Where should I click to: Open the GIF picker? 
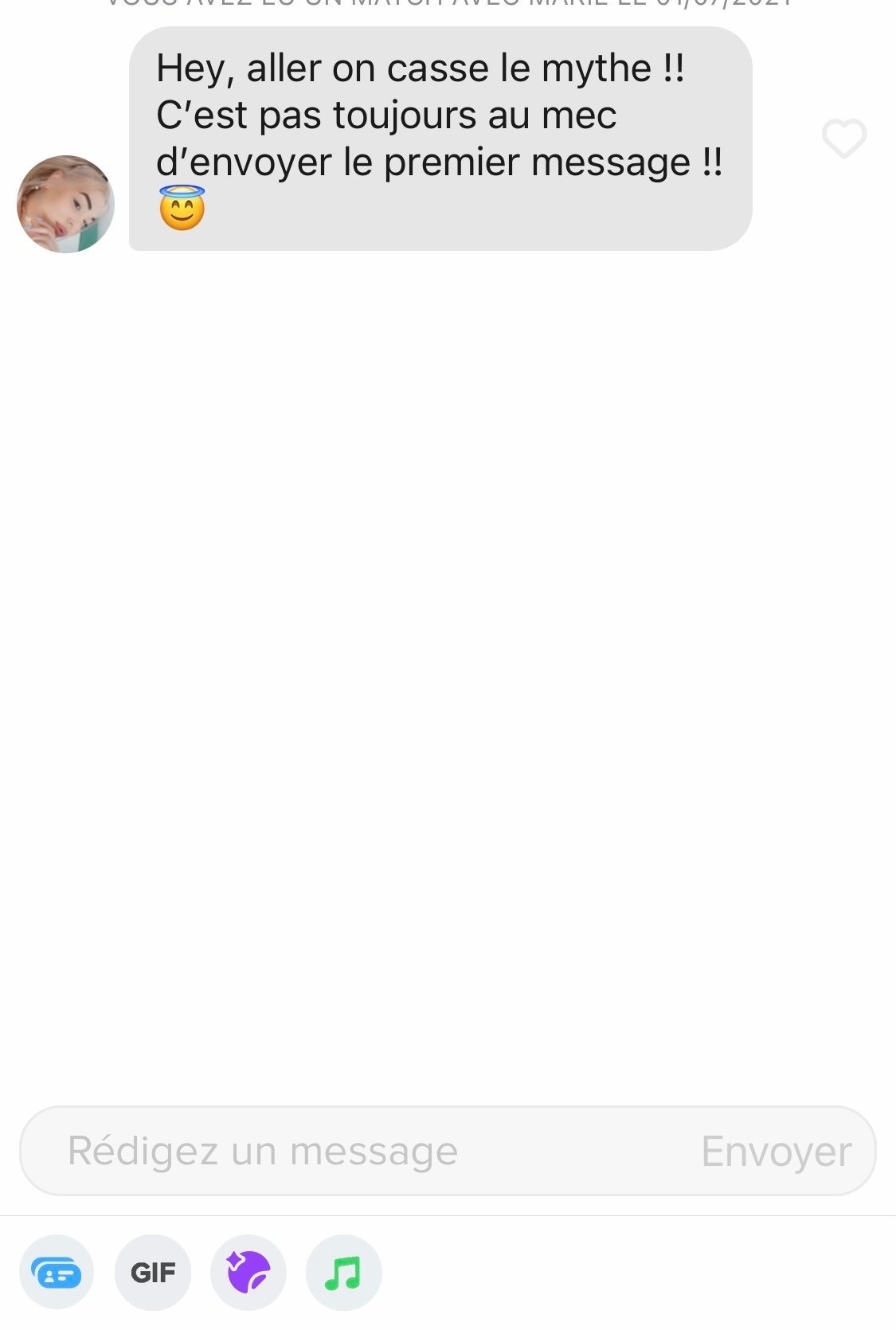click(153, 1272)
